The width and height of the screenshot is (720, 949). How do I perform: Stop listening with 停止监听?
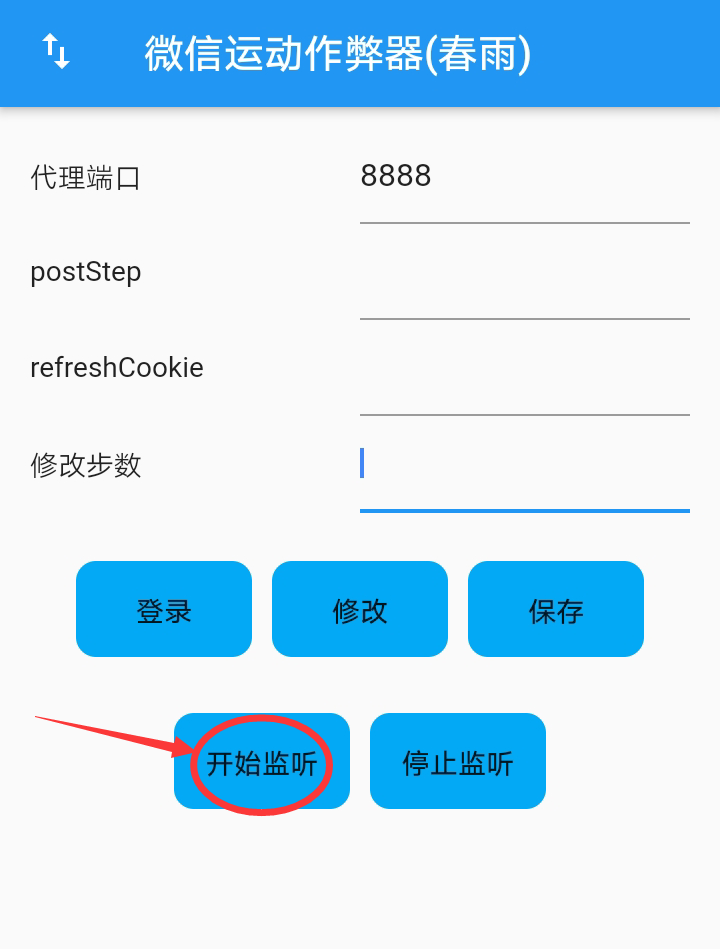tap(458, 762)
